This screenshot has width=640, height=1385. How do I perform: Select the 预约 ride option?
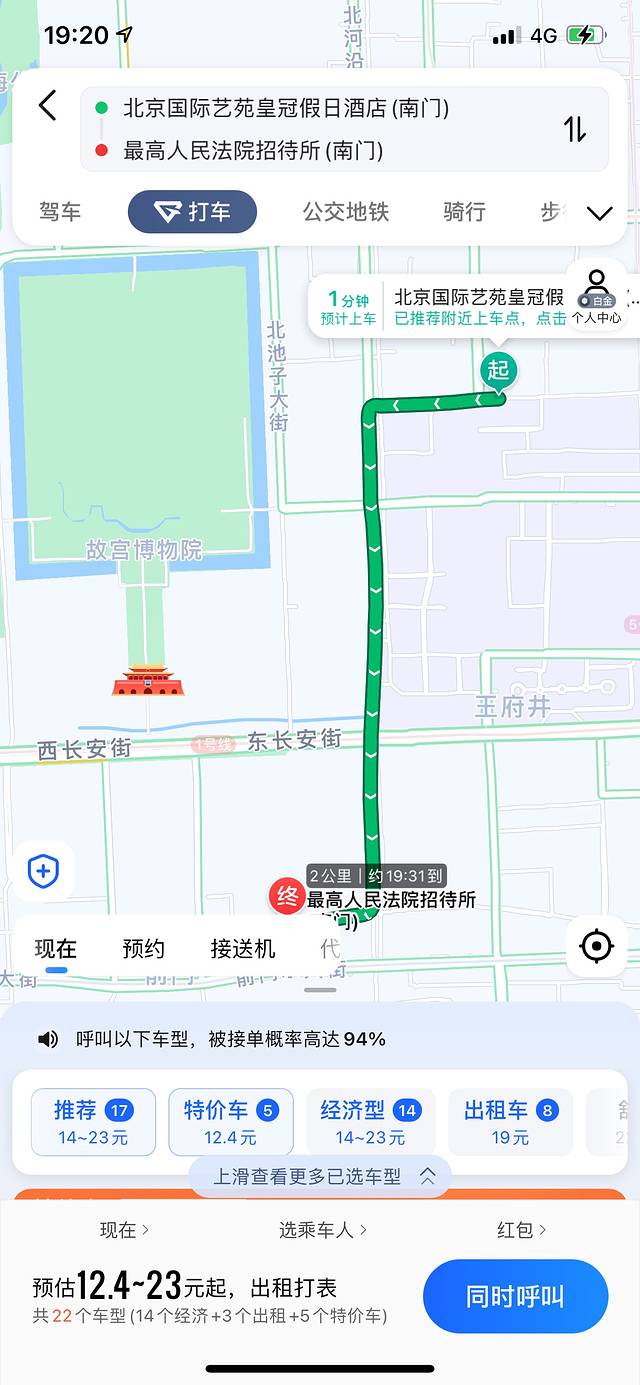click(143, 949)
